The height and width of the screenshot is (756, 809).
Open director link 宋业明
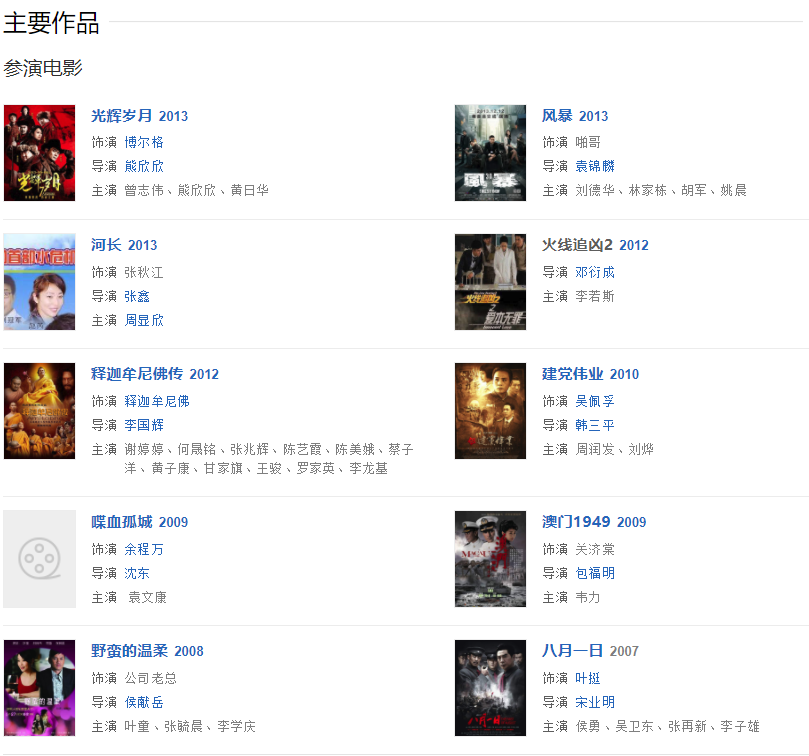pos(595,702)
